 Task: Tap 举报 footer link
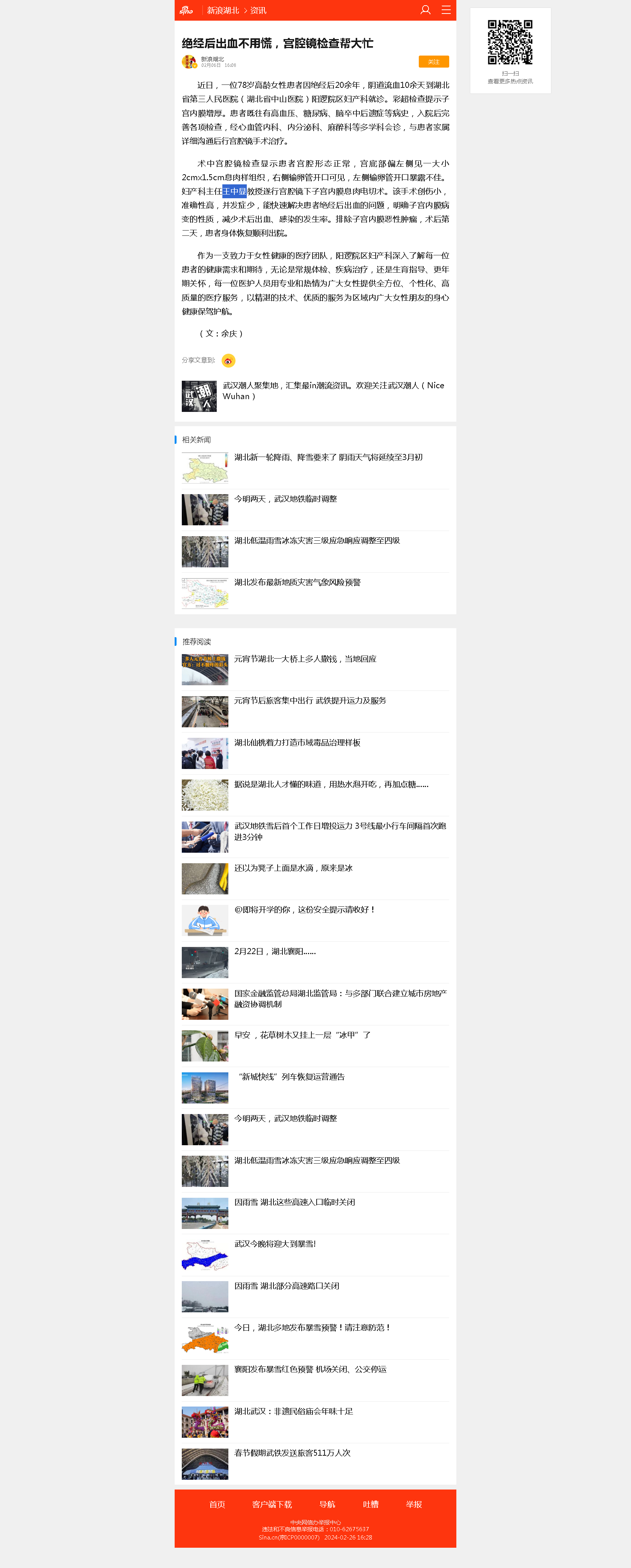tap(414, 1504)
